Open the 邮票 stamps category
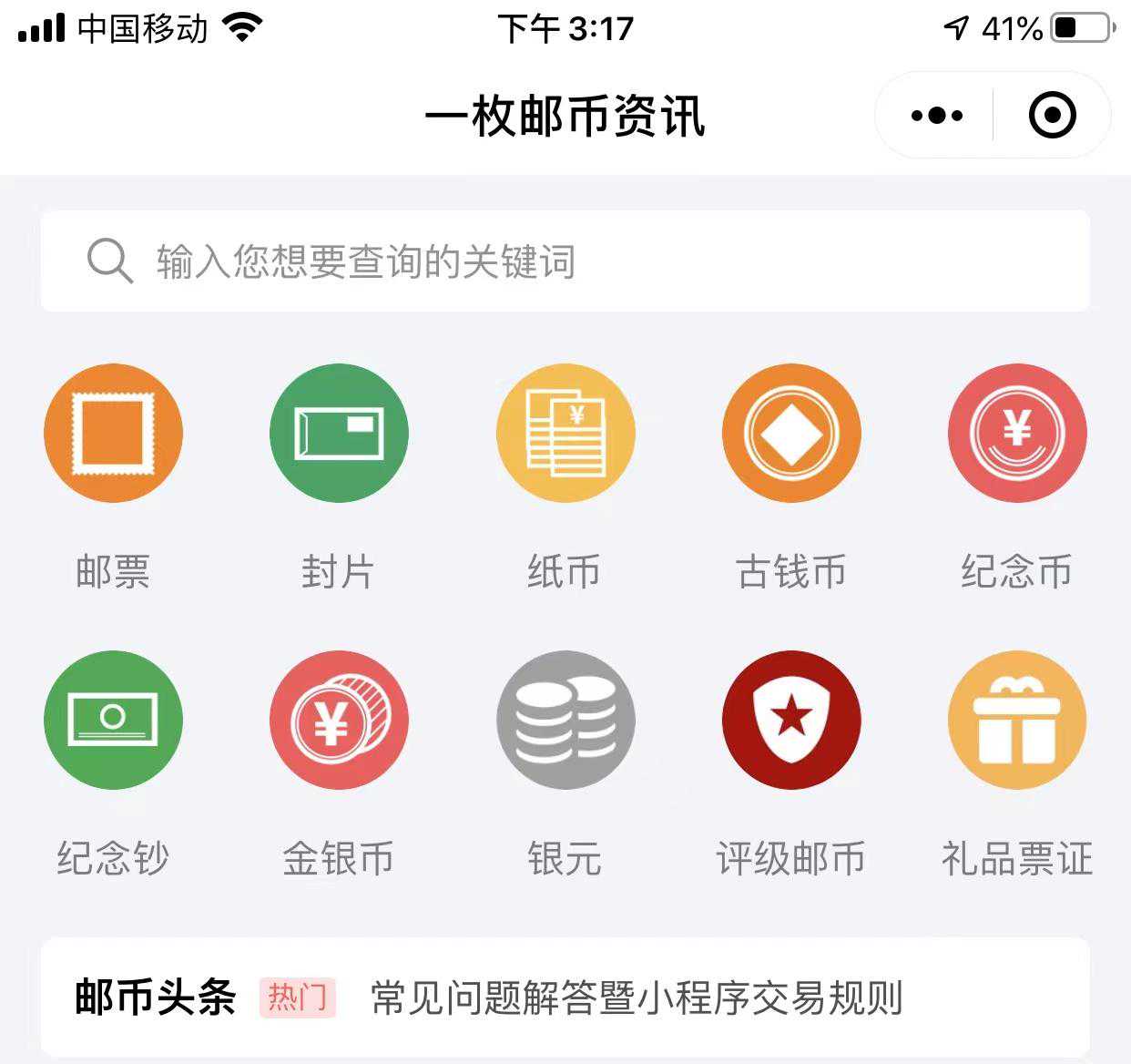Screen dimensions: 1131x1064 tap(113, 434)
